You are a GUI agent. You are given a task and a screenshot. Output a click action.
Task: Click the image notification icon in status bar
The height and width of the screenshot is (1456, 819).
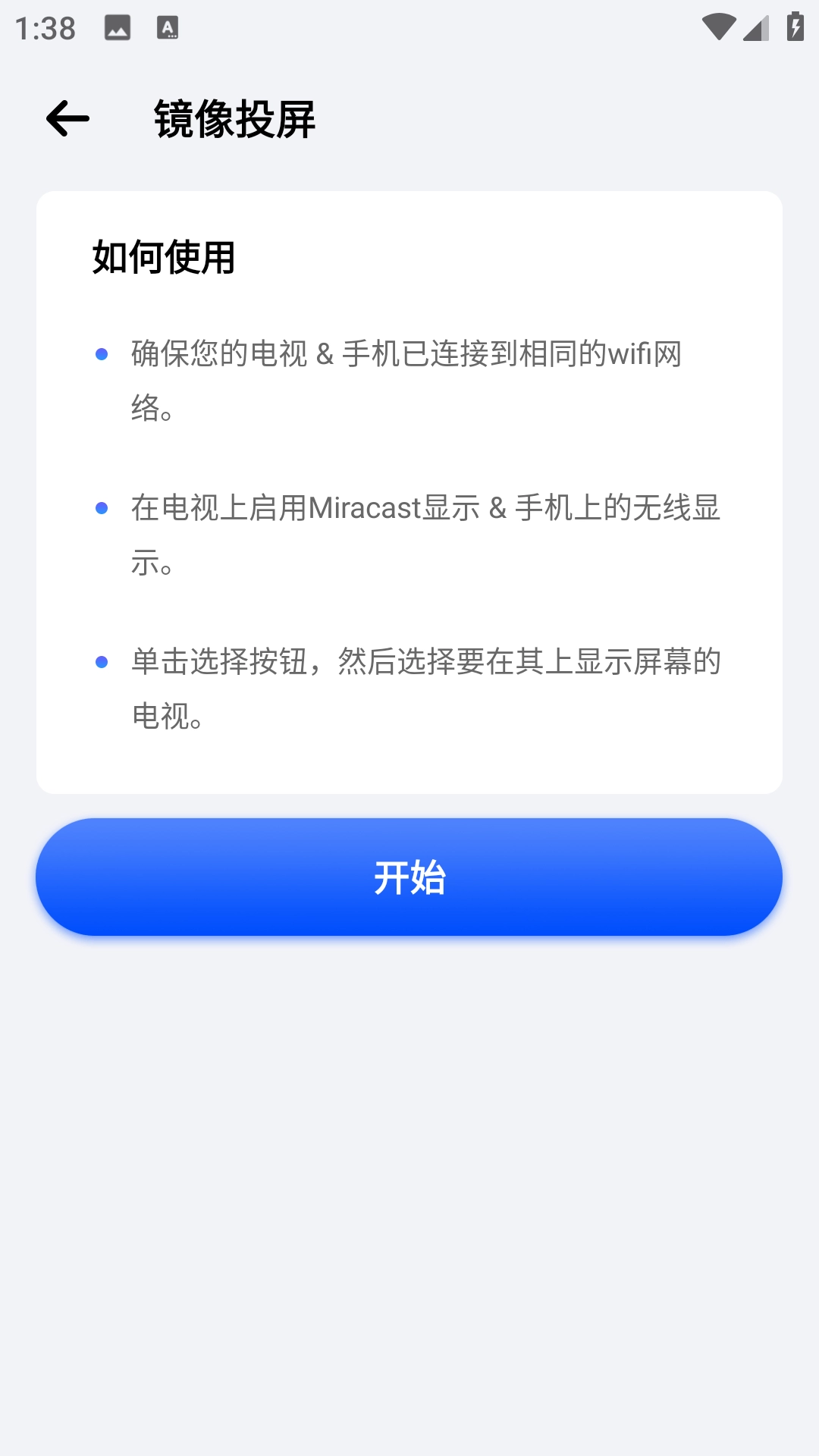pyautogui.click(x=118, y=28)
